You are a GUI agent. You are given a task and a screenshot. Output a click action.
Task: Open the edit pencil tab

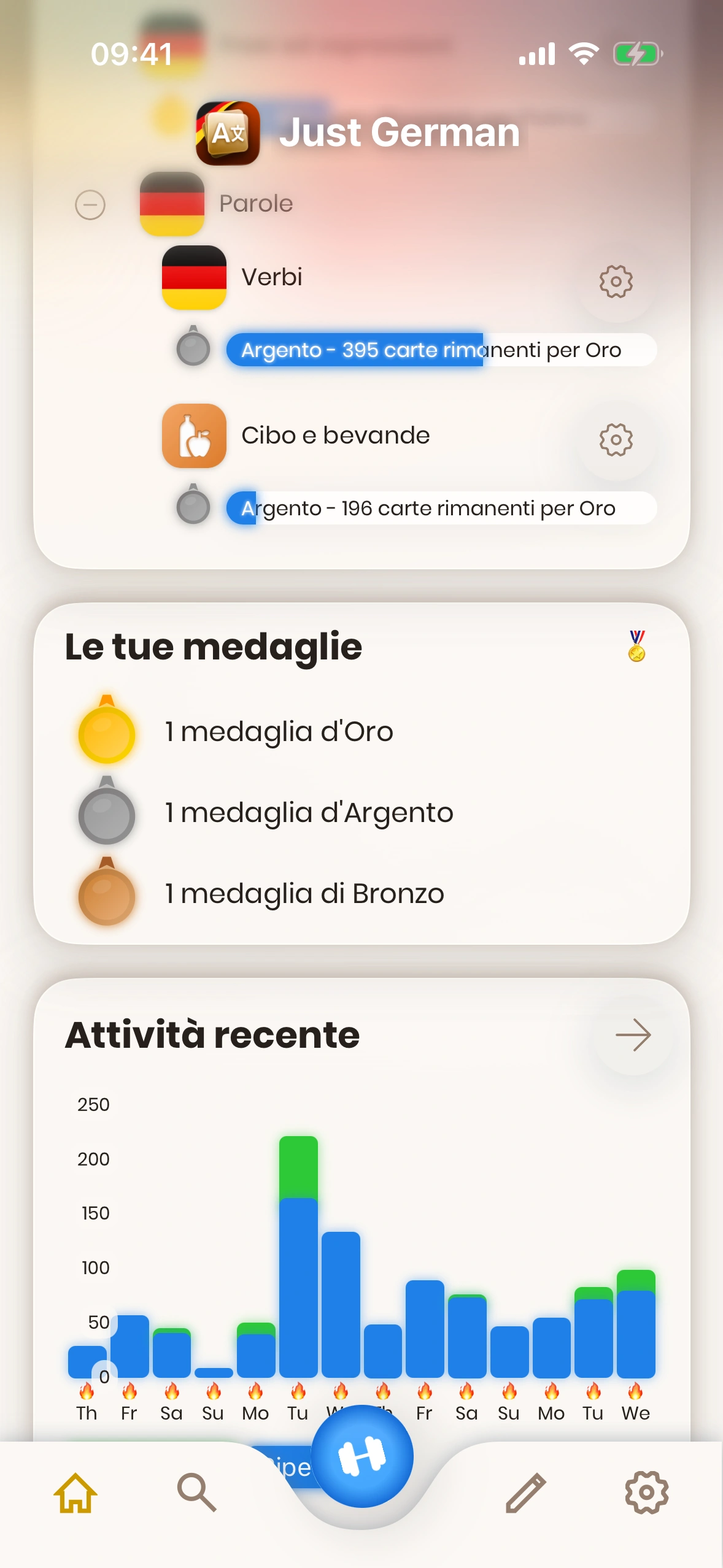tap(525, 1492)
